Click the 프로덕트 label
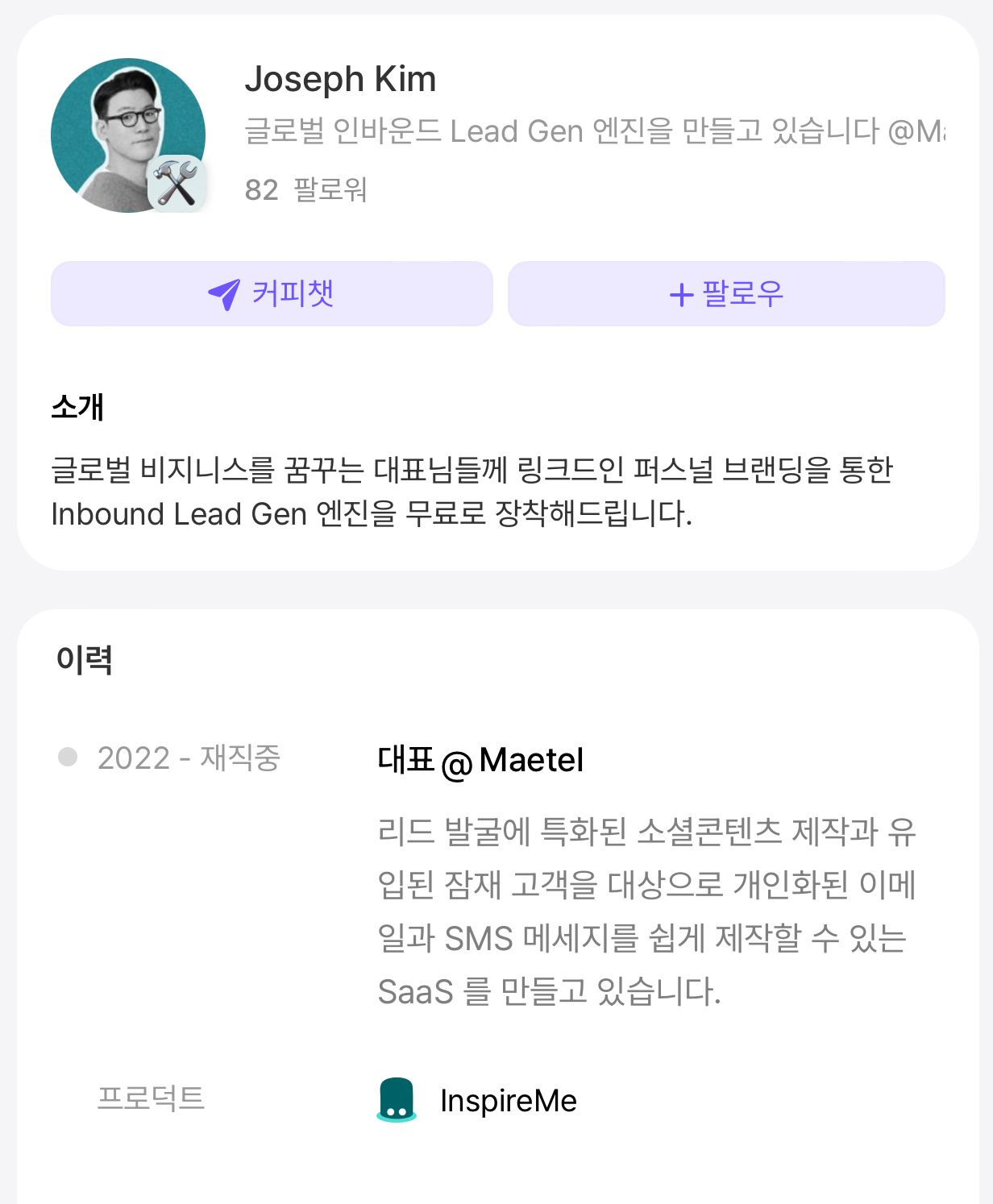993x1204 pixels. click(x=153, y=1096)
